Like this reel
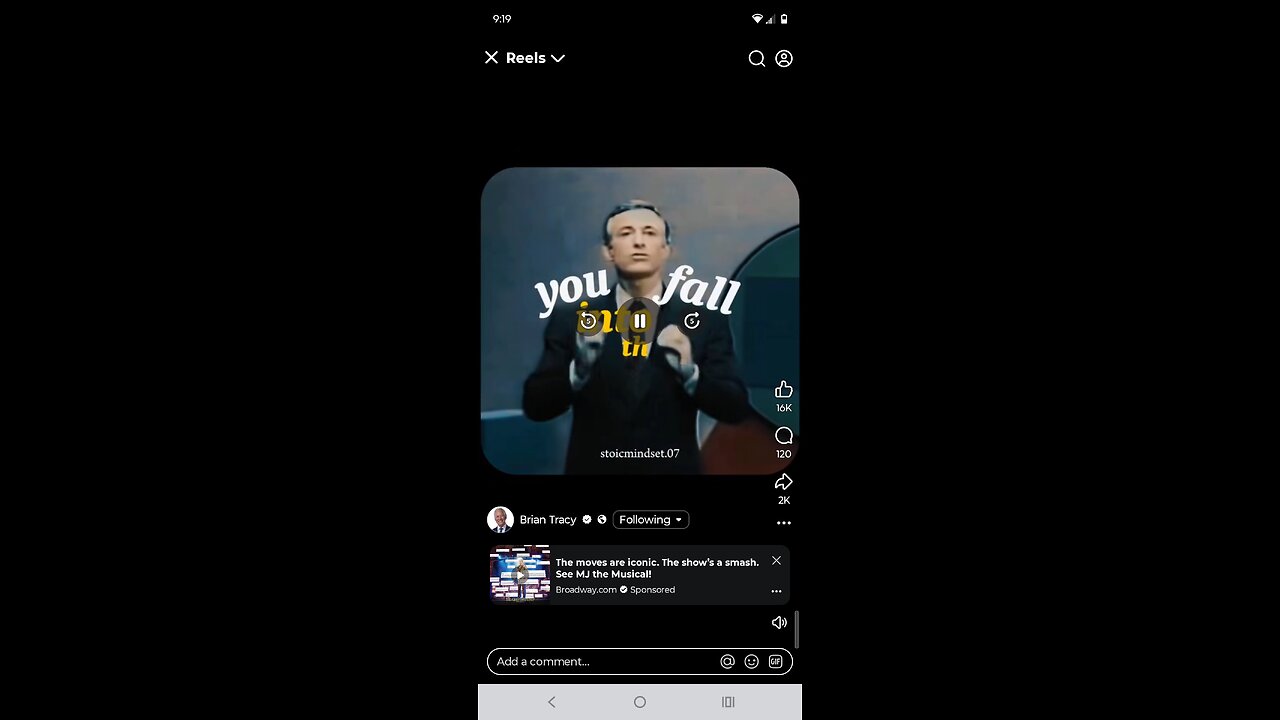The image size is (1280, 720). tap(784, 390)
